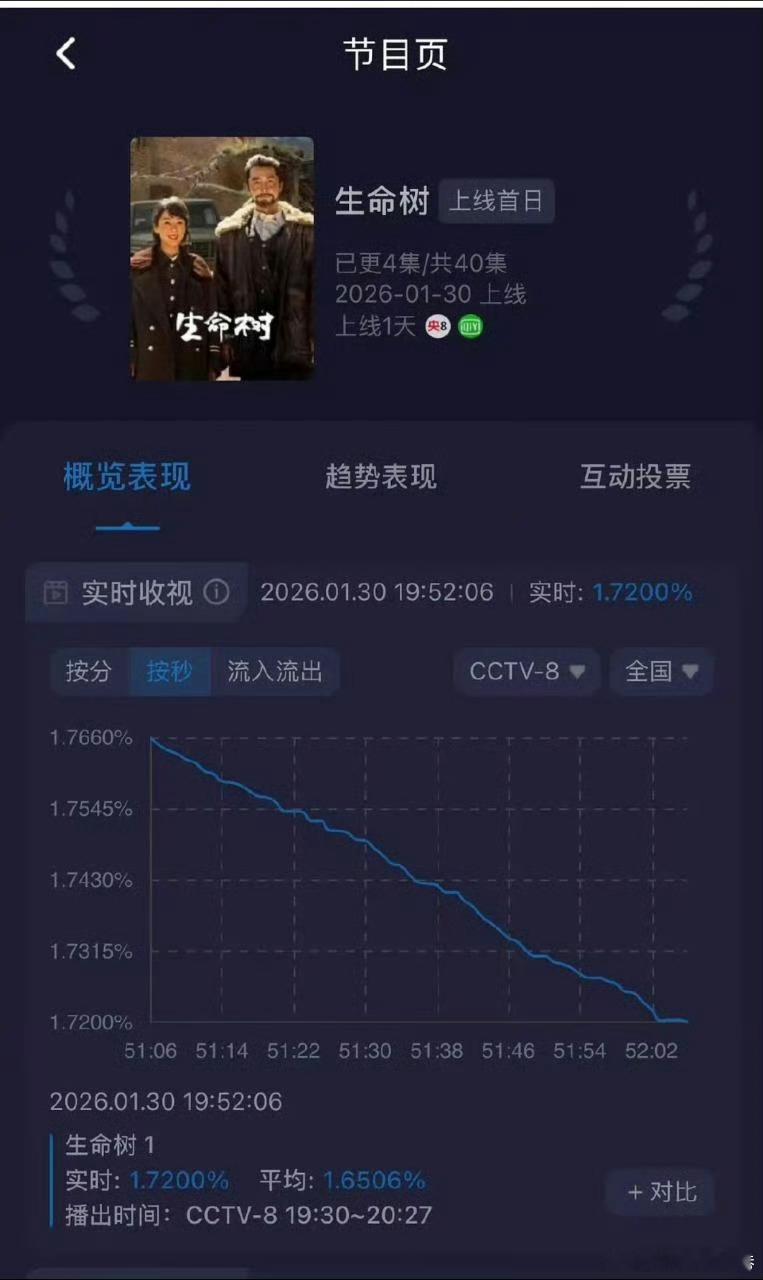The width and height of the screenshot is (763, 1280).
Task: Click the 央8 channel badge icon
Action: pyautogui.click(x=437, y=327)
